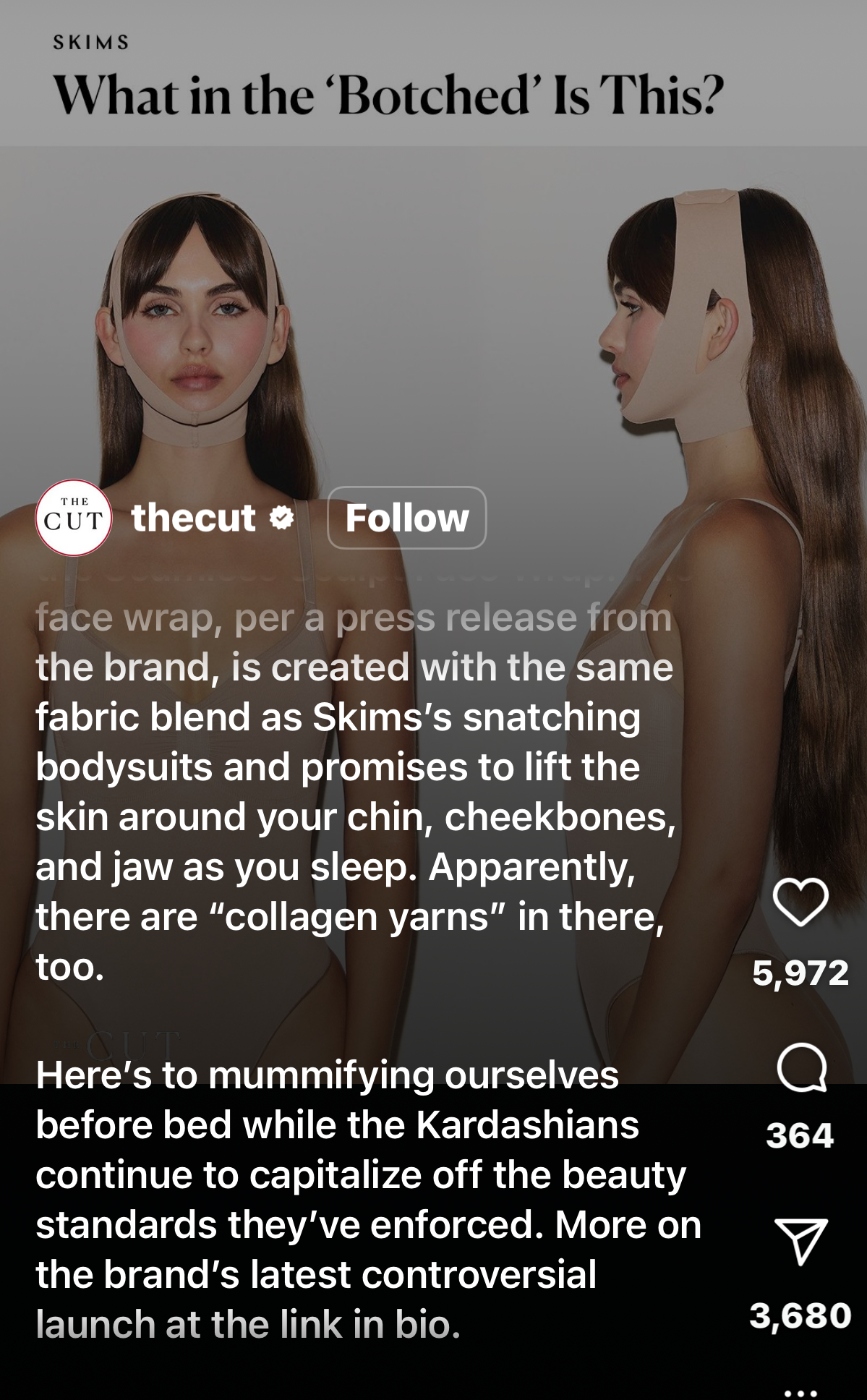Viewport: 867px width, 1400px height.
Task: Like this reel with the heart
Action: coord(800,902)
